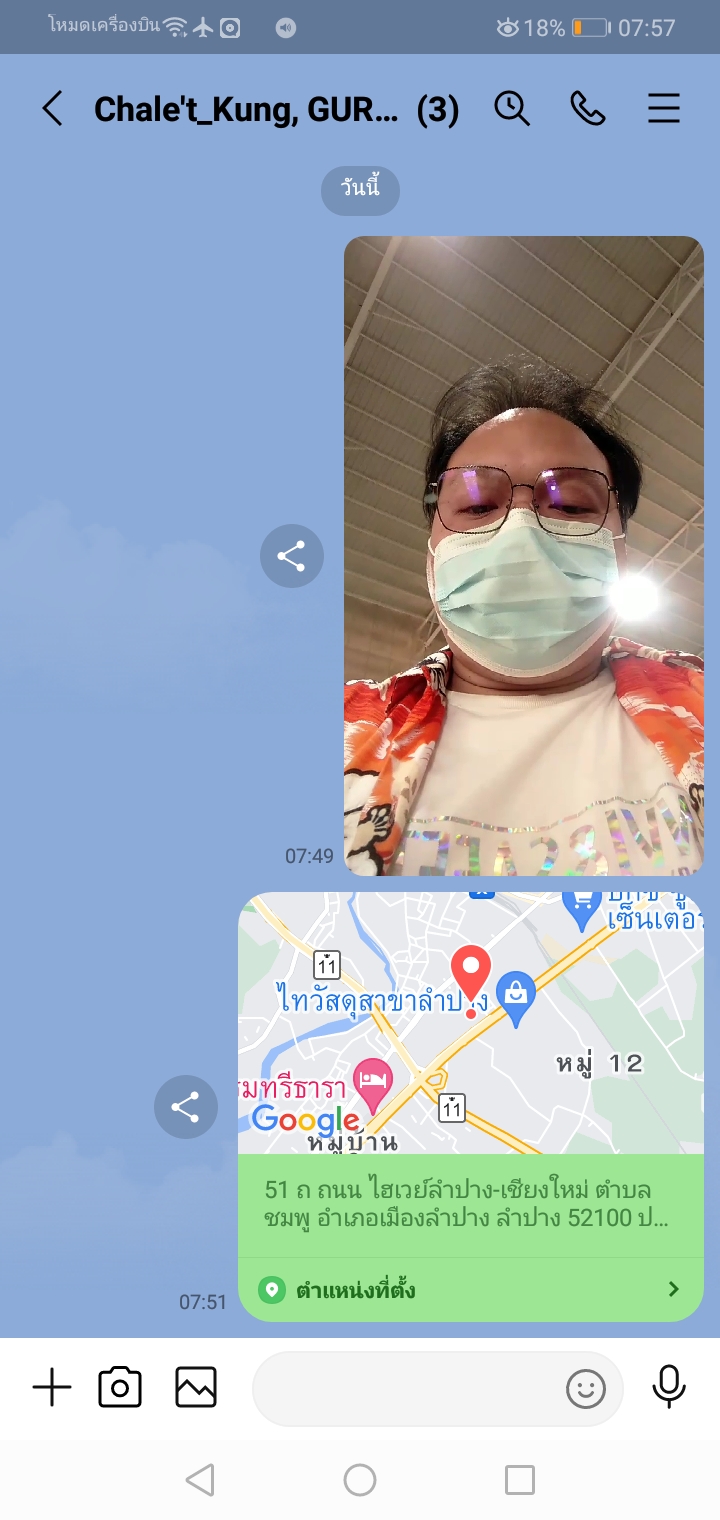Image resolution: width=720 pixels, height=1520 pixels.
Task: Open the recent apps view
Action: (x=520, y=1480)
